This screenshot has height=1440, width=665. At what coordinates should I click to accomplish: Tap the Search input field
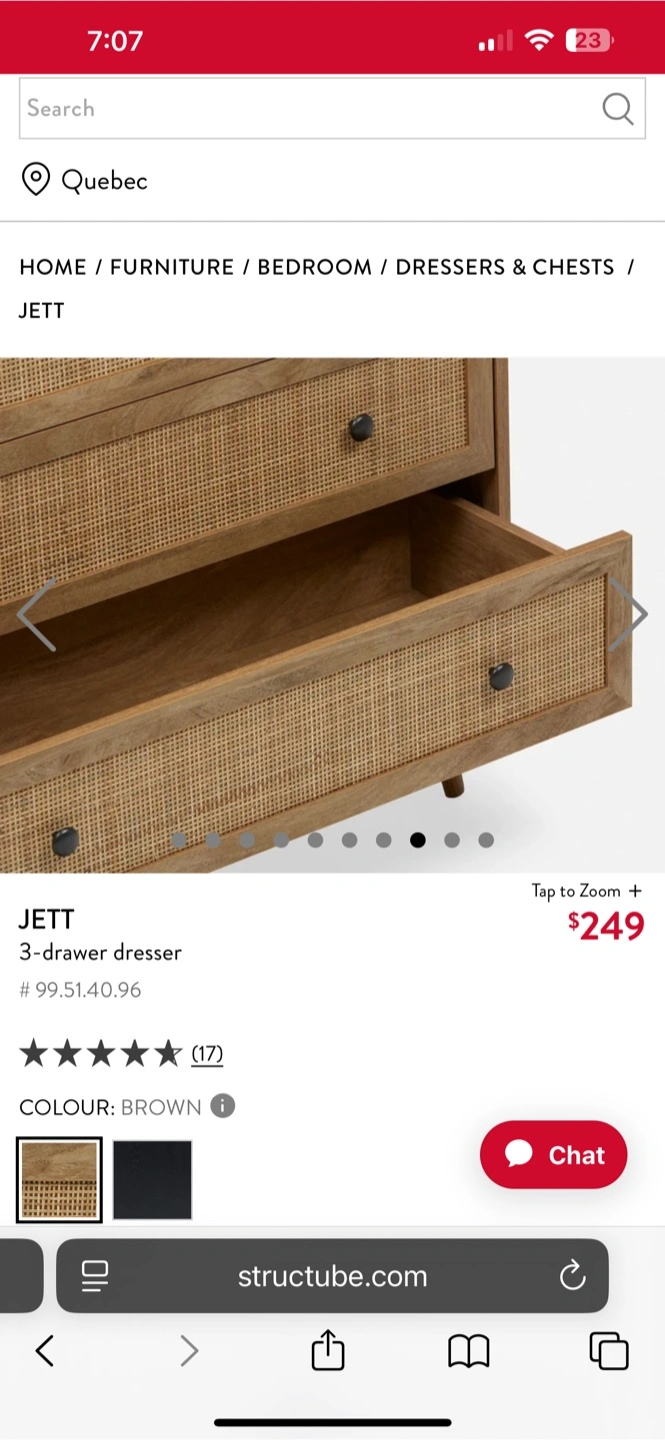click(x=300, y=108)
